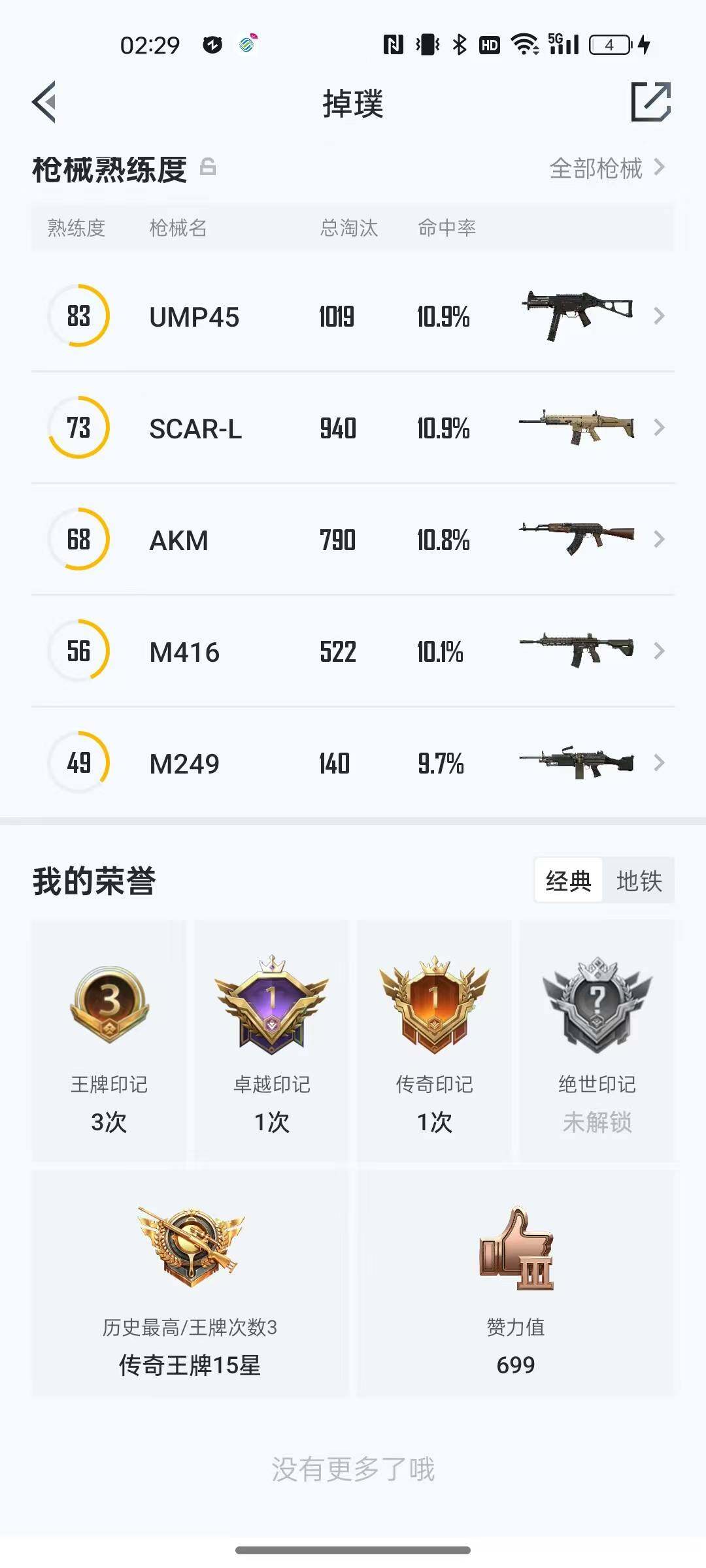Viewport: 706px width, 1568px height.
Task: Keep 经典 mode selected in 我的荣誉
Action: point(568,880)
